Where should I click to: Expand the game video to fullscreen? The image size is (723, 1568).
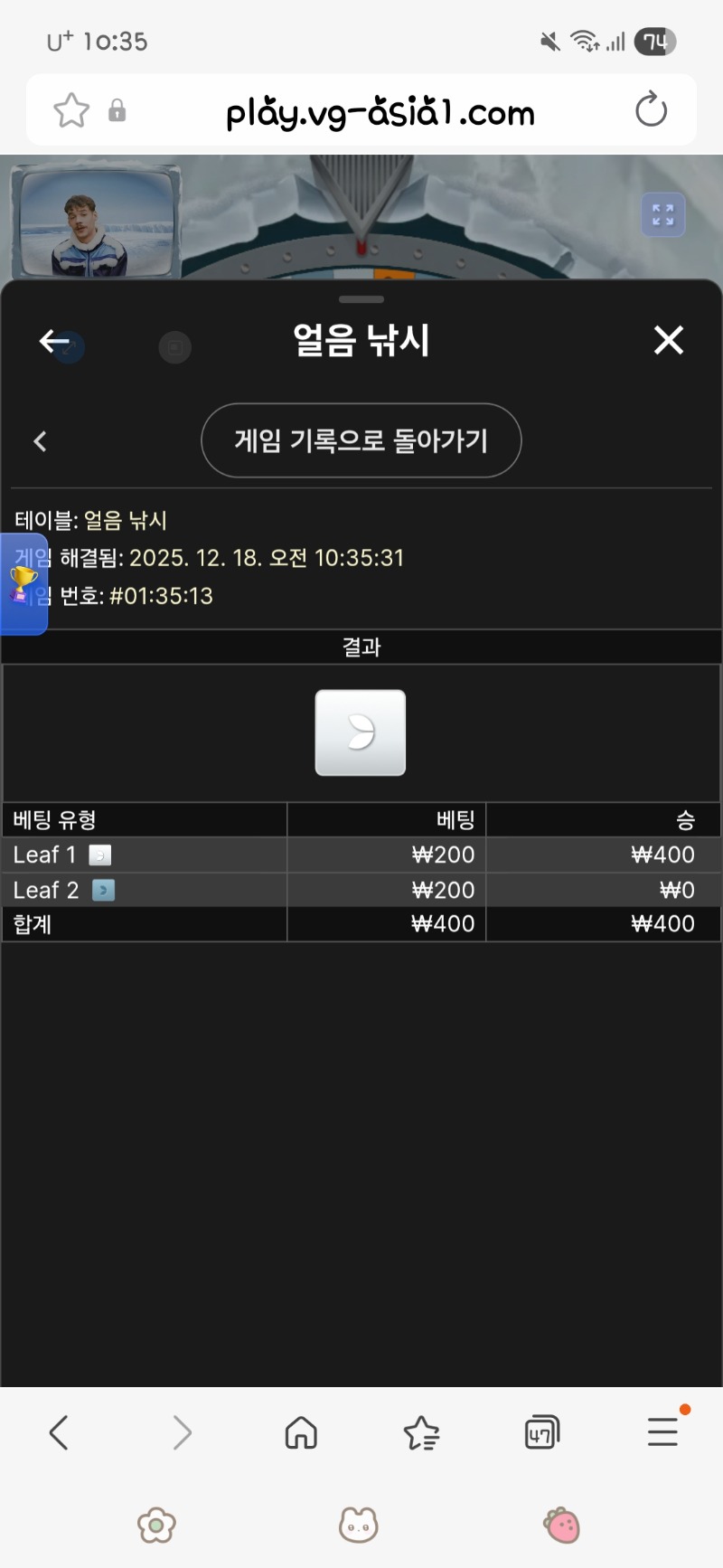[x=662, y=215]
